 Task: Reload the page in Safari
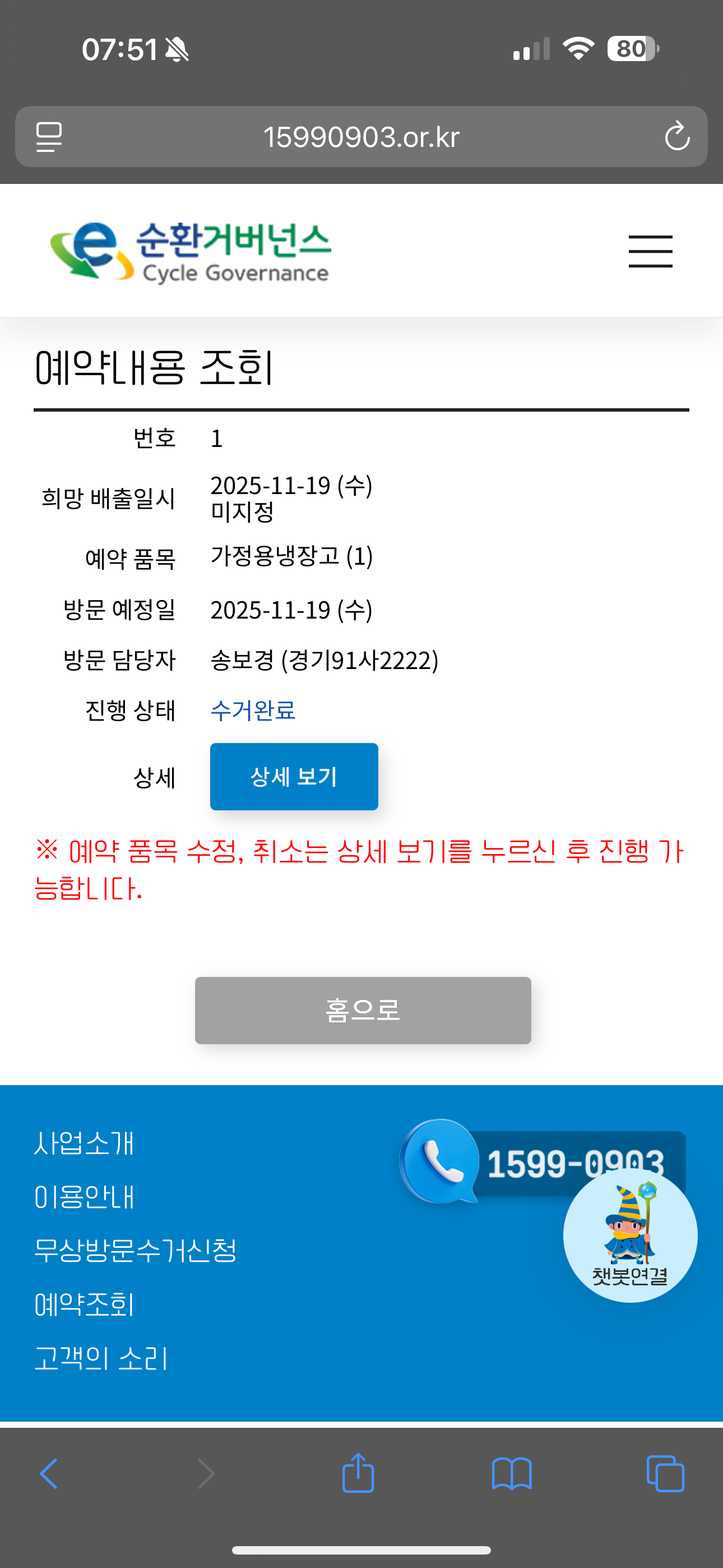676,136
